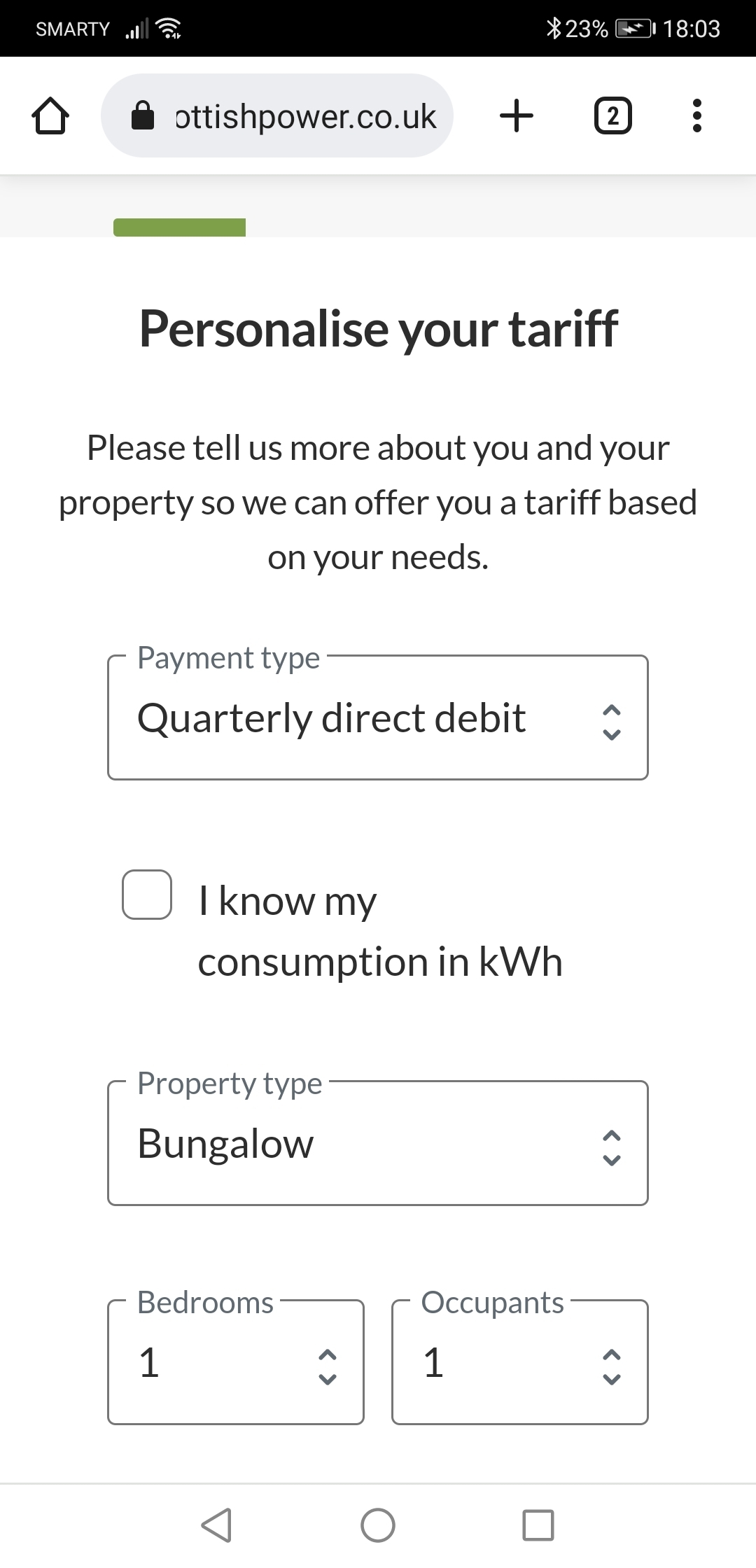Expand the Property type dropdown
756x1568 pixels.
378,1143
